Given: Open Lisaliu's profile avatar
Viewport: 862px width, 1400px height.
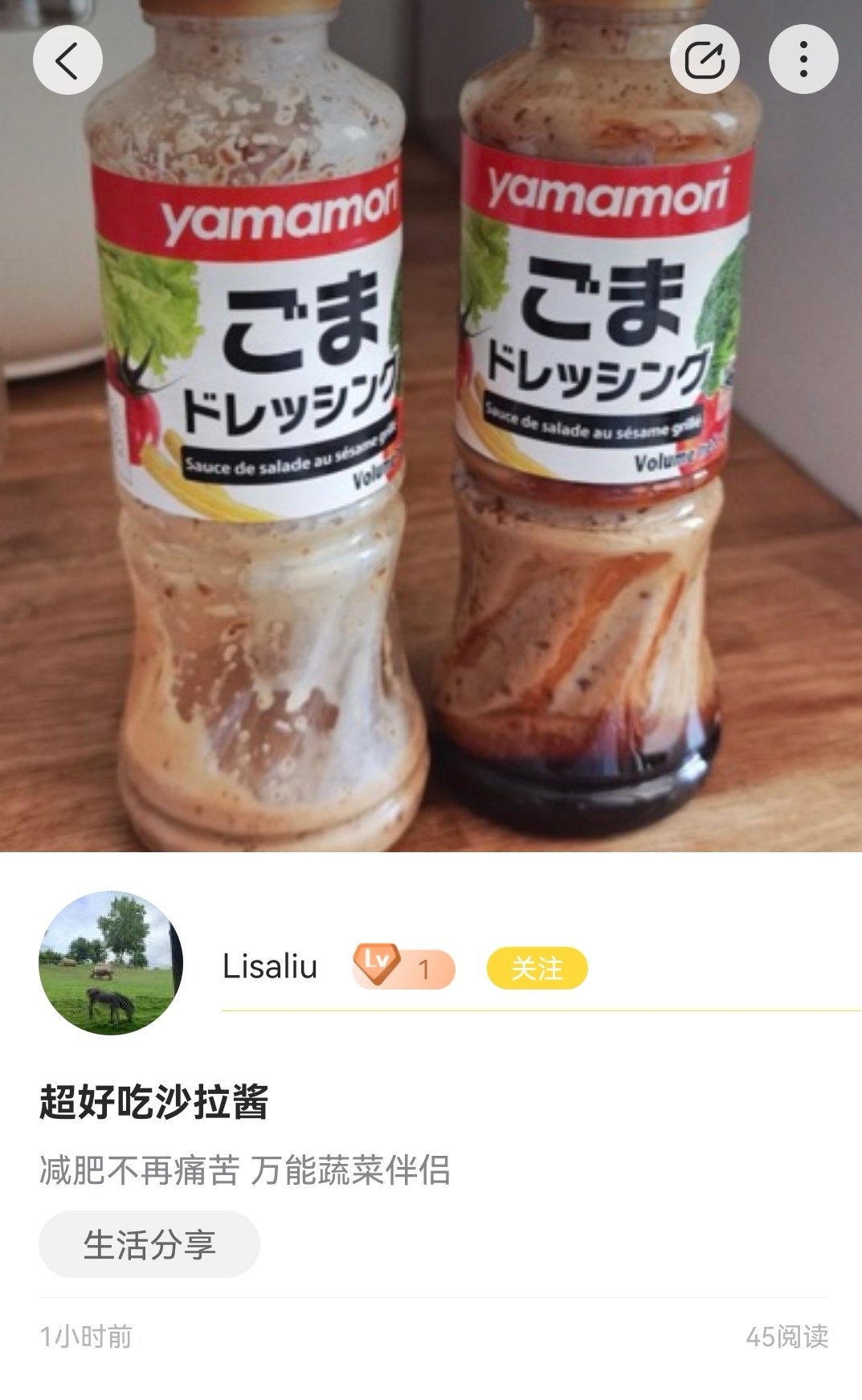Looking at the screenshot, I should pos(111,962).
